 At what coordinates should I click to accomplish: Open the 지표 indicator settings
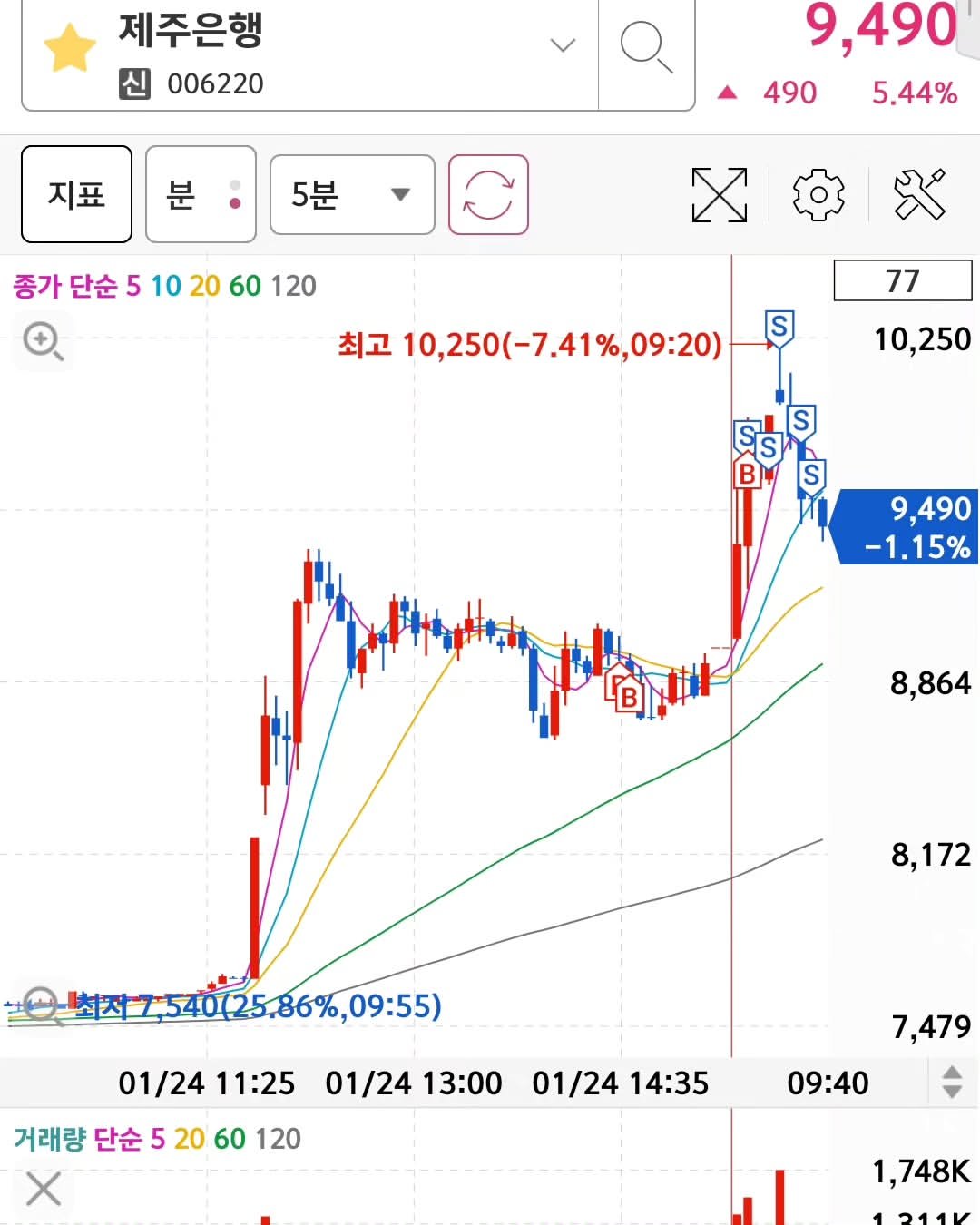77,194
